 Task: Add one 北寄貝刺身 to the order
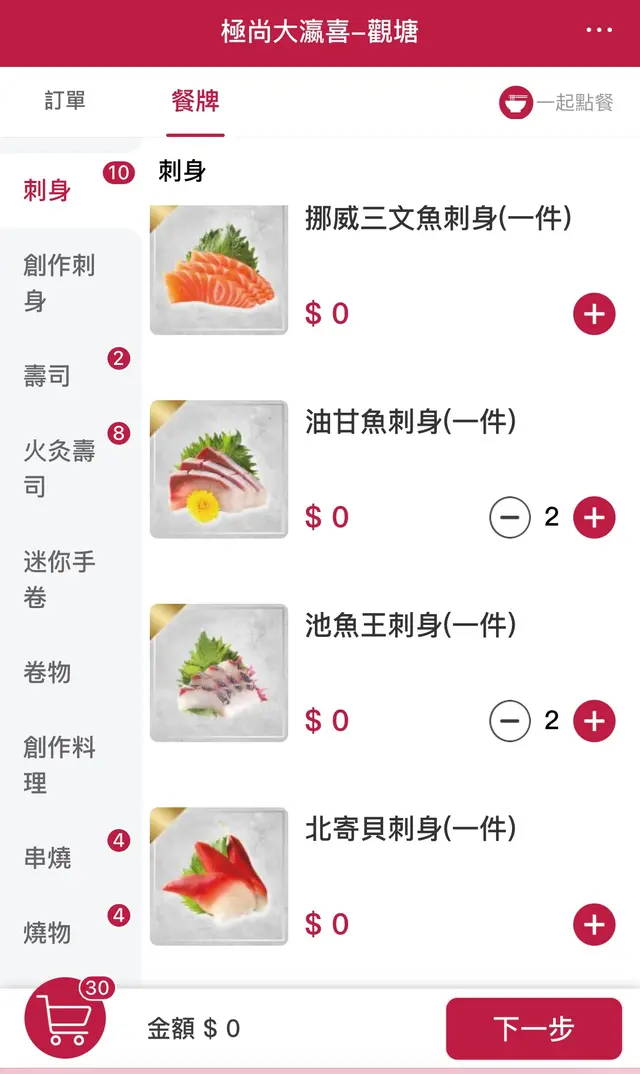click(x=594, y=925)
